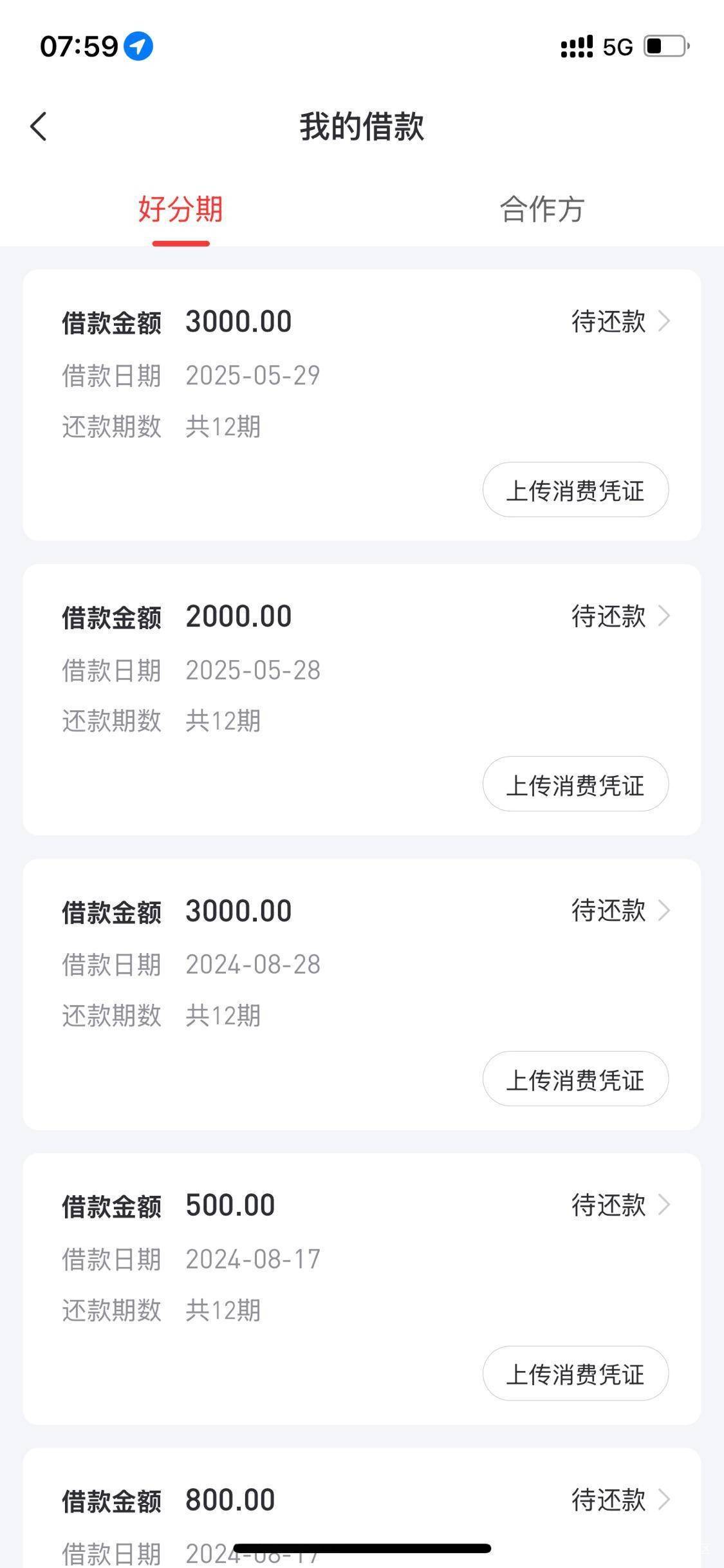Open 待还款 for the 800.00 loan

point(621,1500)
